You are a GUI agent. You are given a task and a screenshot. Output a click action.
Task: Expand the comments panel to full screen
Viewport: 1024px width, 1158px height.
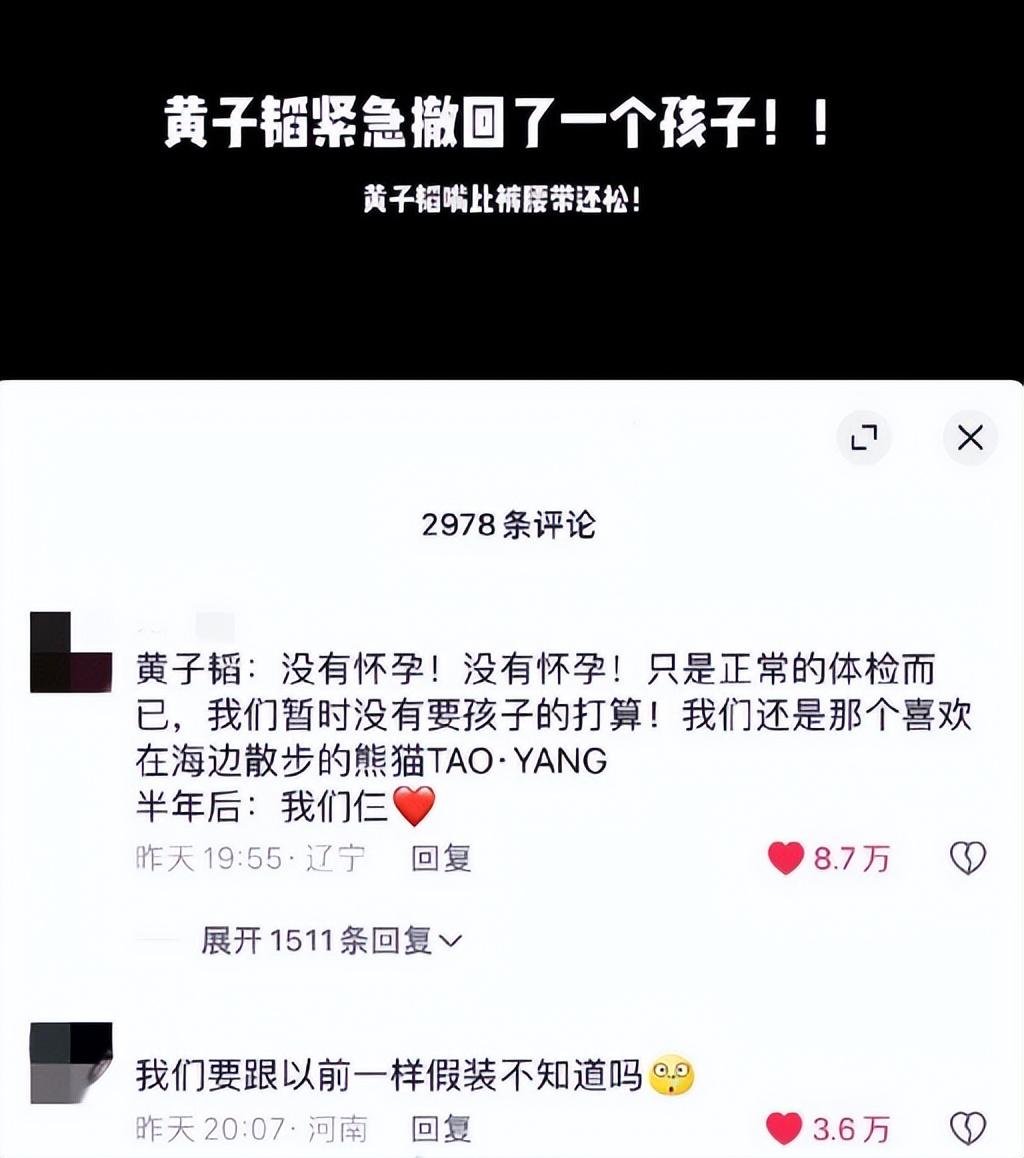tap(864, 437)
